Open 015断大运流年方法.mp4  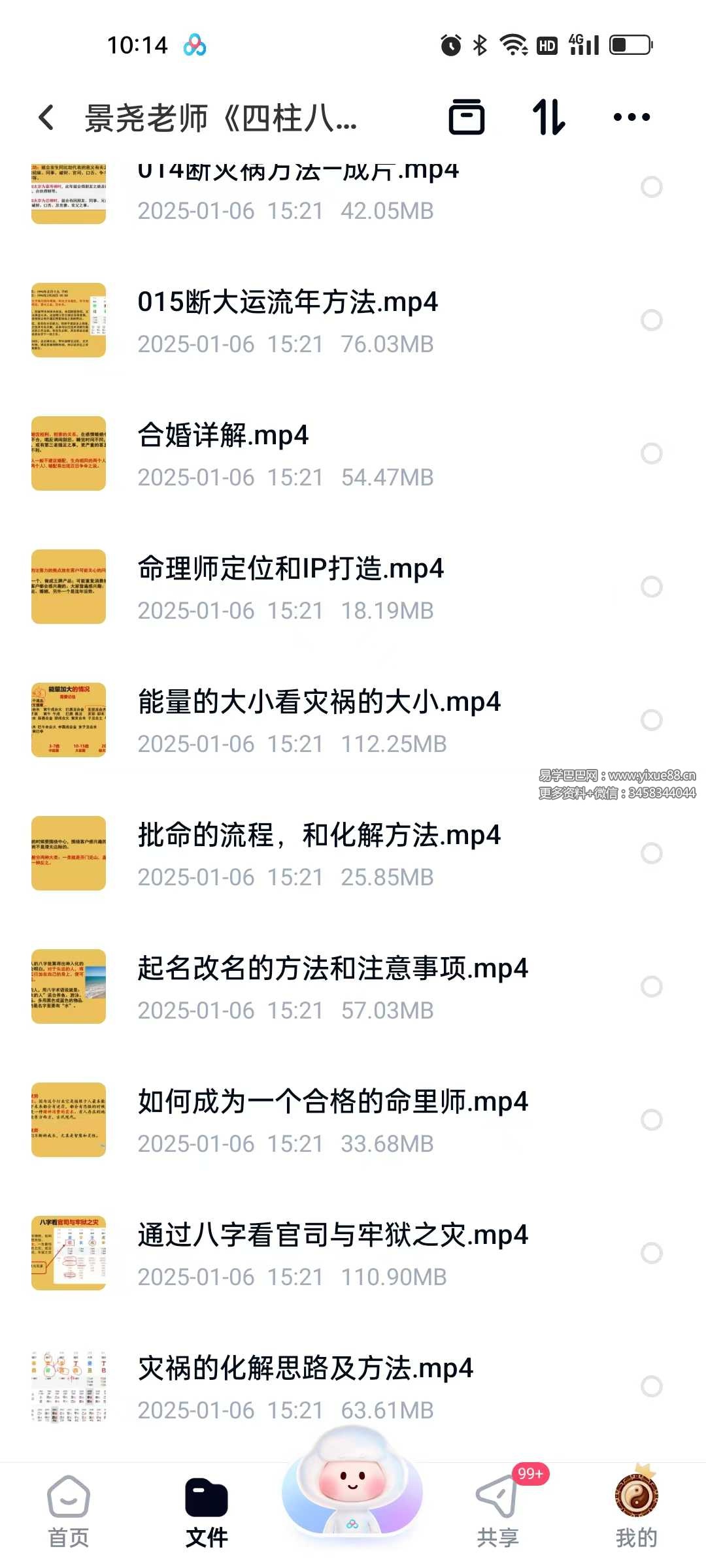click(x=288, y=320)
